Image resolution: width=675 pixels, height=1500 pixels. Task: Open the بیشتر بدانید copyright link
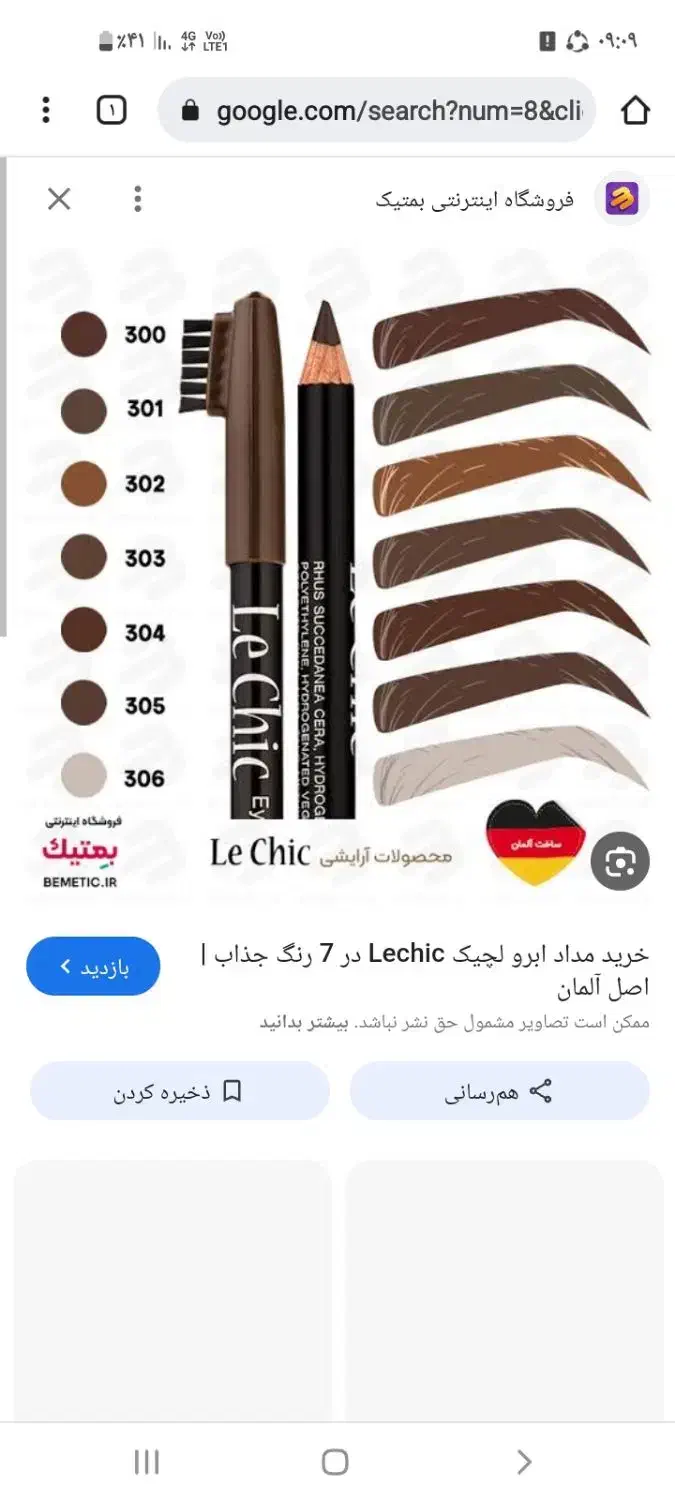click(296, 1023)
